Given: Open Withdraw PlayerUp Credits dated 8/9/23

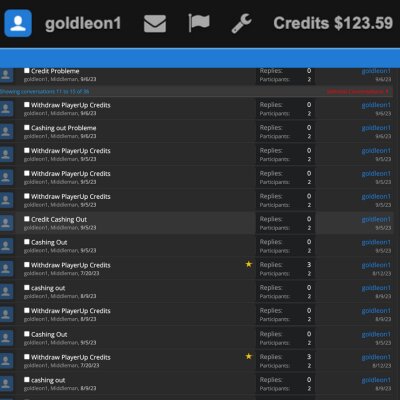Looking at the screenshot, I should [x=71, y=311].
